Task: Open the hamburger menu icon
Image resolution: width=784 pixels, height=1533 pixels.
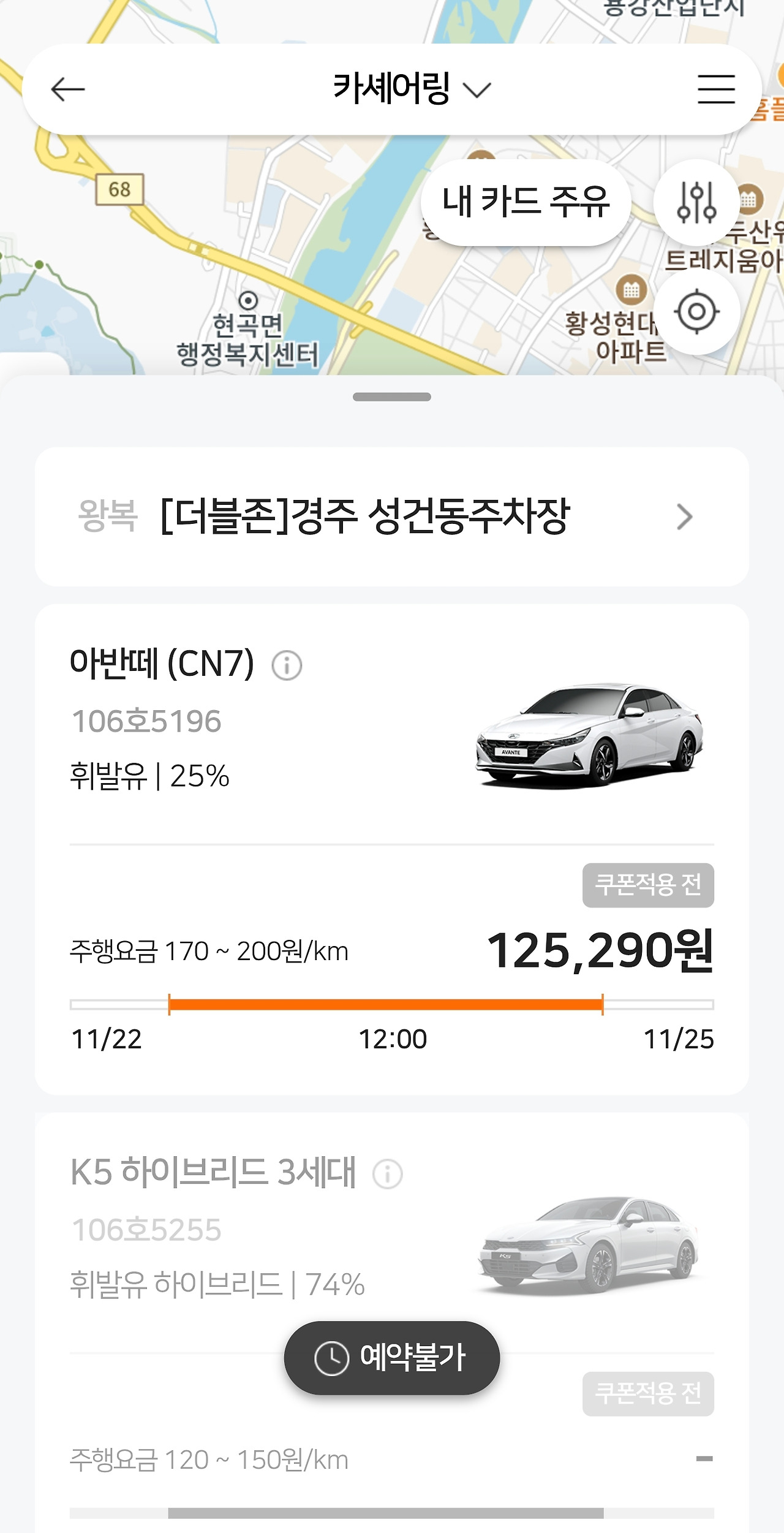Action: [715, 89]
